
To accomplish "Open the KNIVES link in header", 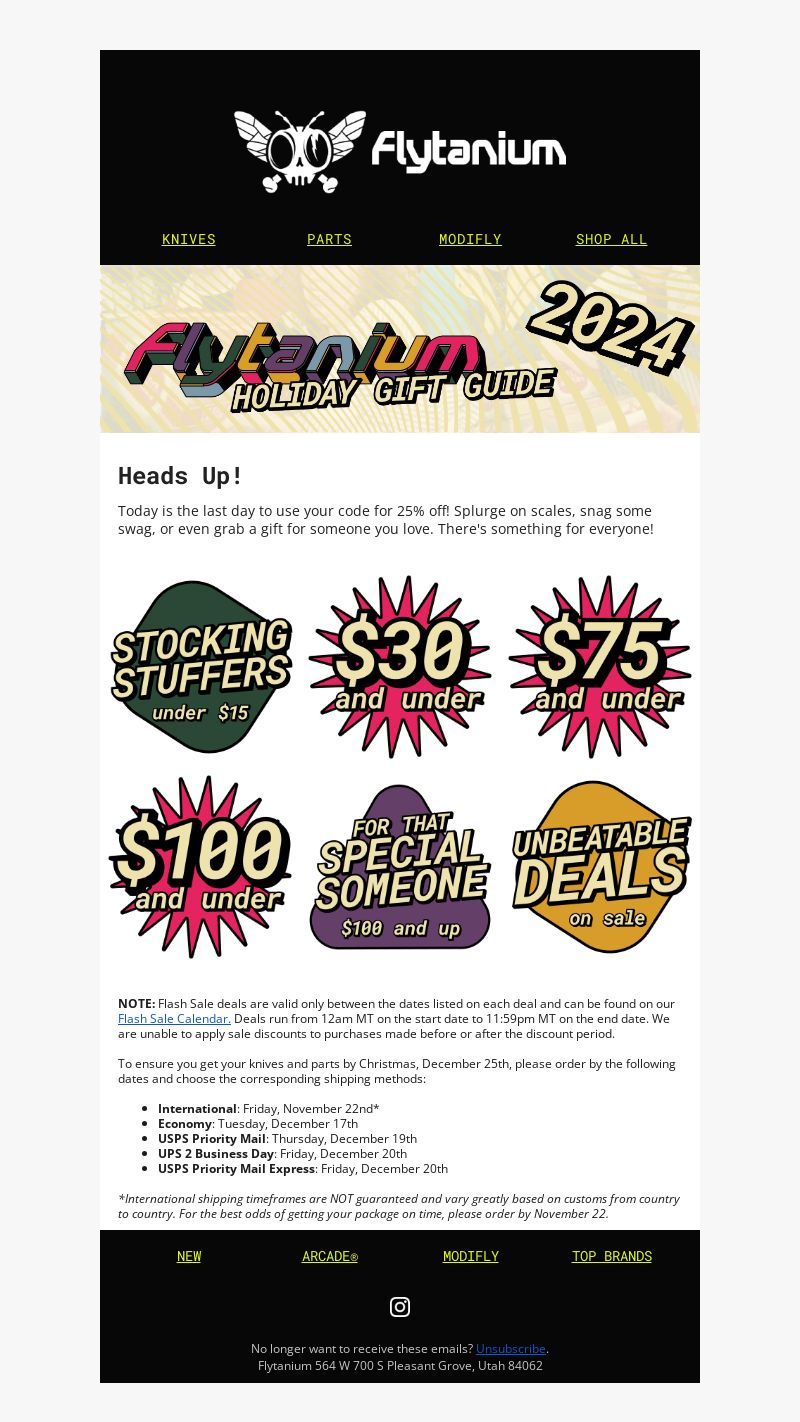I will click(x=188, y=239).
